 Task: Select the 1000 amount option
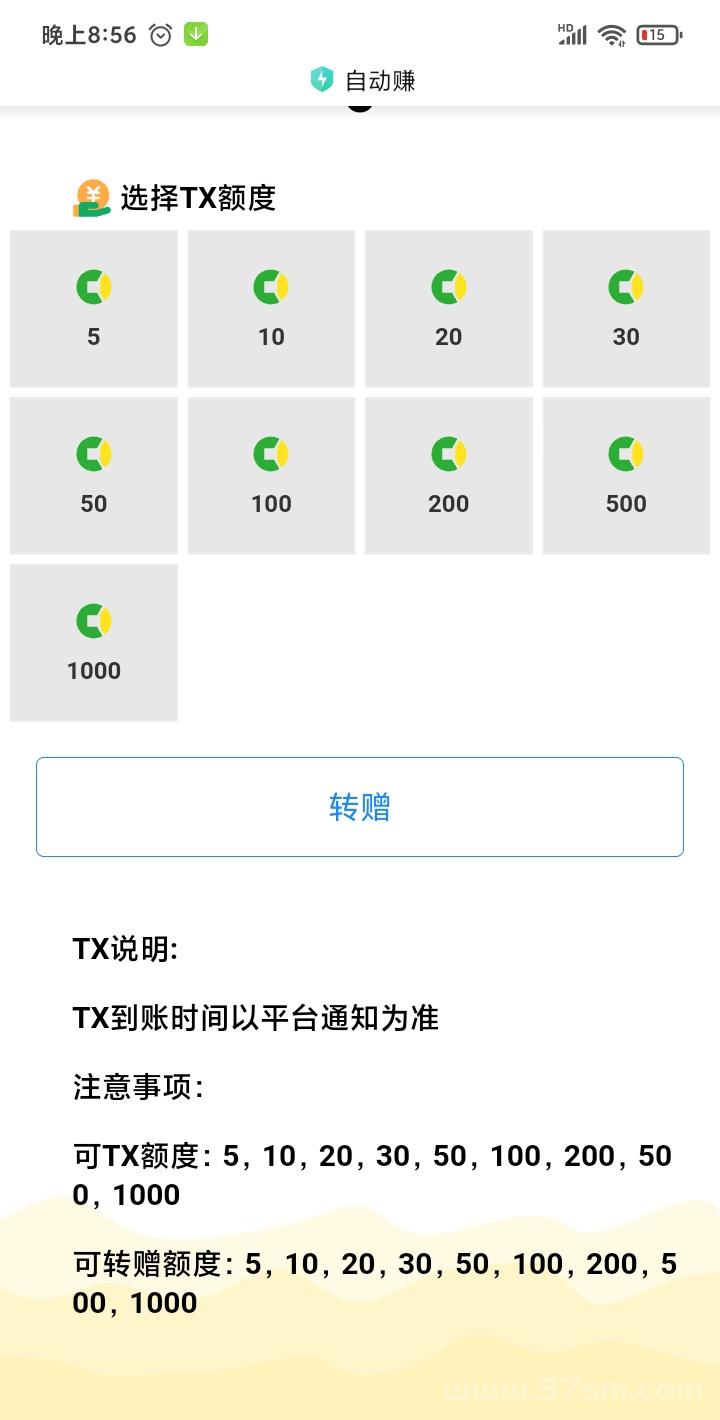93,641
